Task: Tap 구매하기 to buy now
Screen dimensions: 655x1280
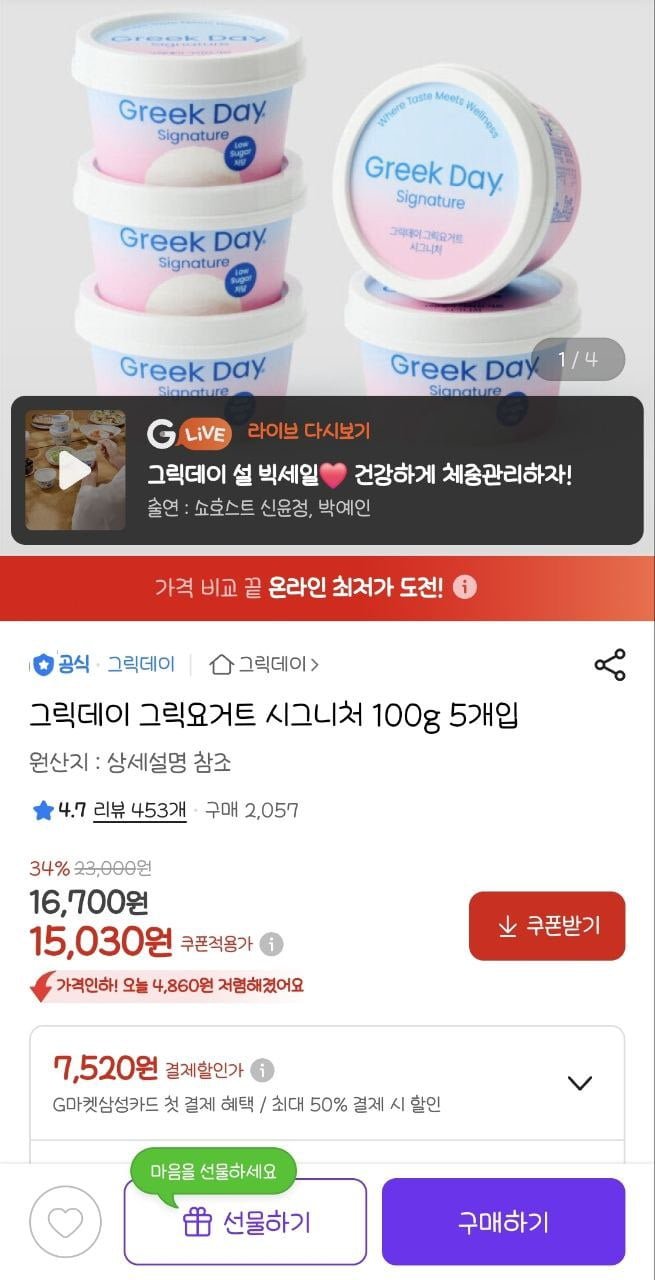Action: coord(503,1222)
